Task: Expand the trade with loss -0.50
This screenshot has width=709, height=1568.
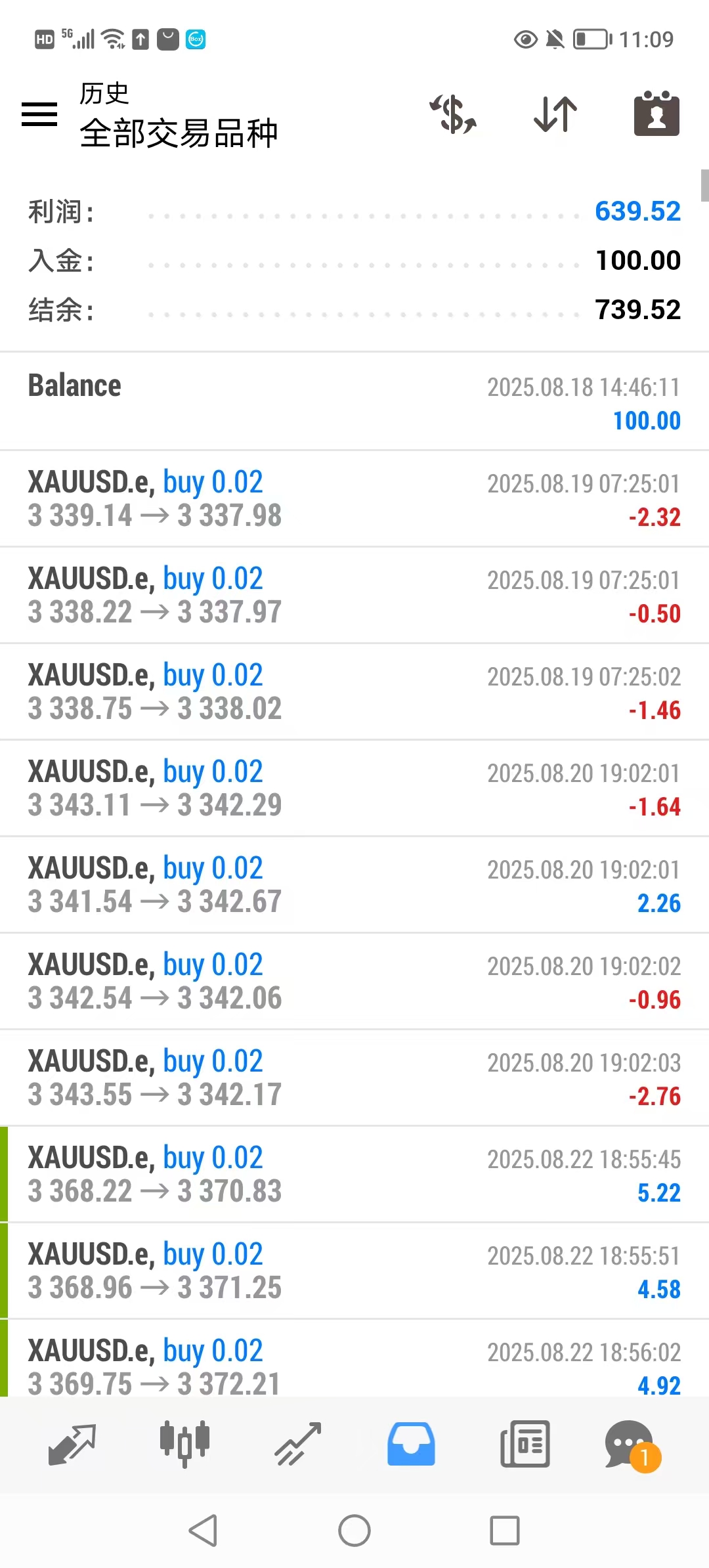Action: [354, 596]
